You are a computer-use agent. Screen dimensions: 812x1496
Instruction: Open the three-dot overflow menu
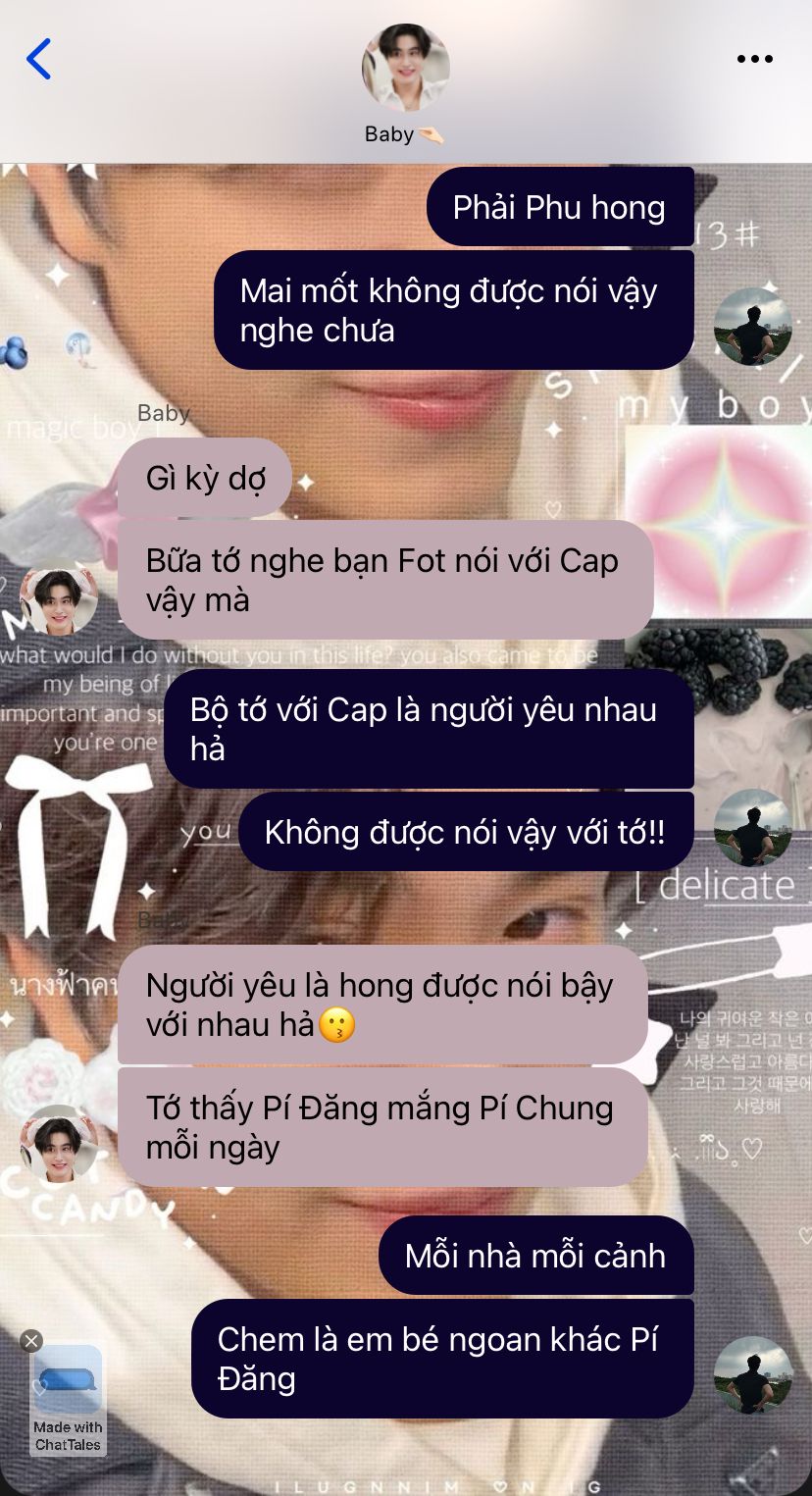click(x=754, y=59)
